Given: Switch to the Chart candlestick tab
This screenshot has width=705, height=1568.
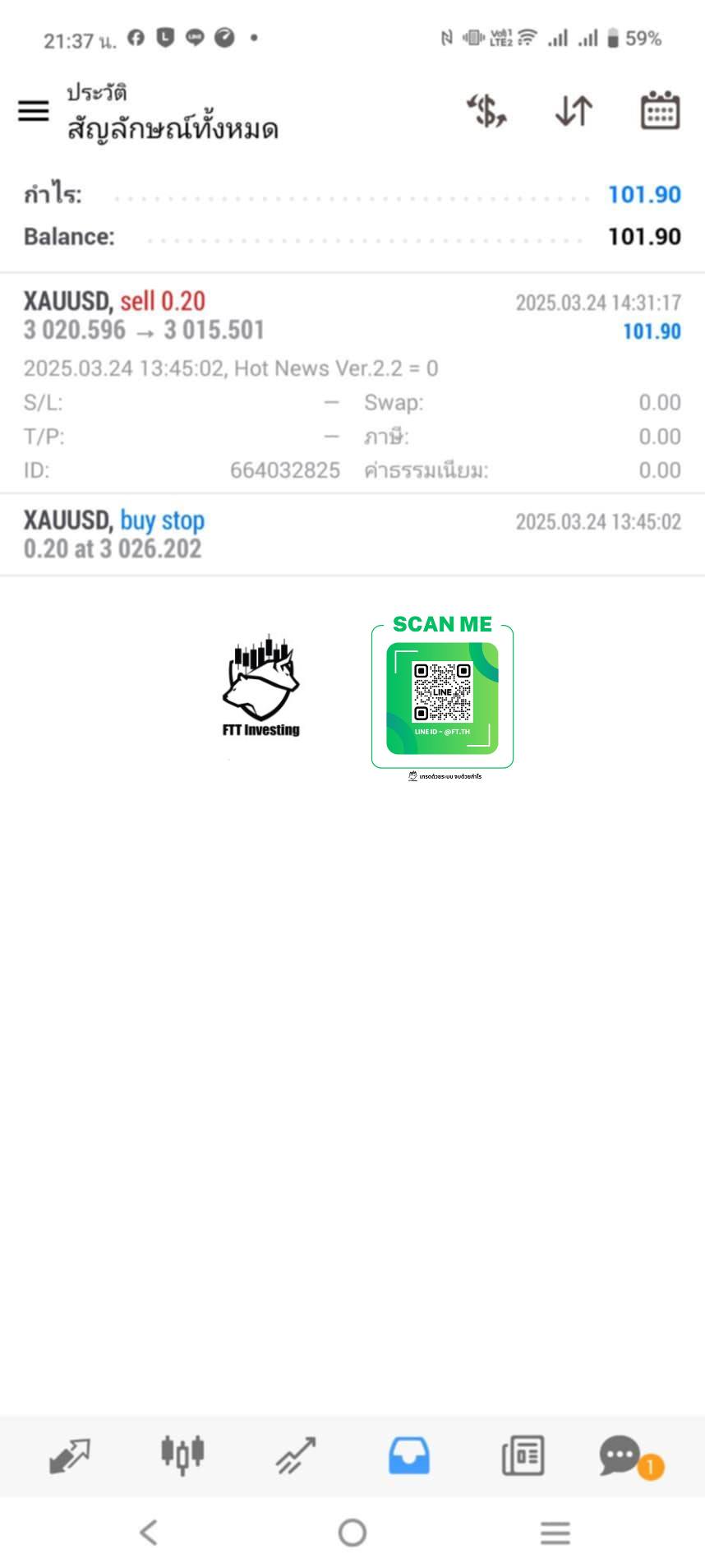Looking at the screenshot, I should pyautogui.click(x=182, y=1455).
